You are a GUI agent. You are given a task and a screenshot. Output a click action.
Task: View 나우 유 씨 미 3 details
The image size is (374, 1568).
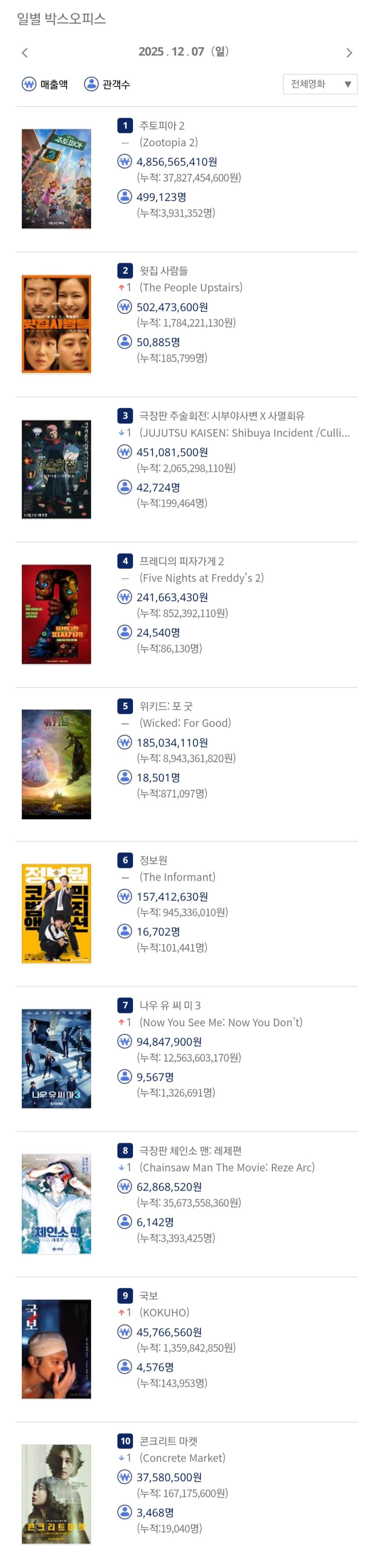(170, 1006)
